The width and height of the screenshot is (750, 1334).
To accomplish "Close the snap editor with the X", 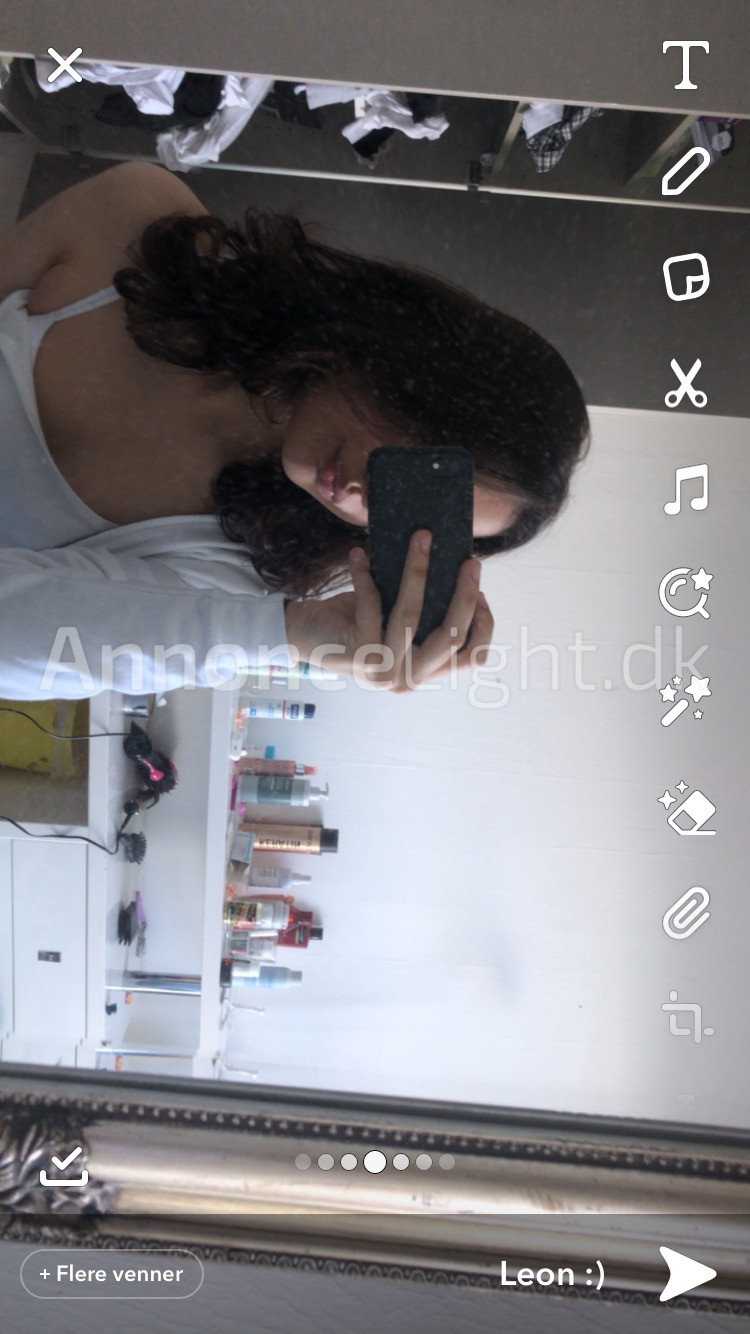I will pyautogui.click(x=65, y=66).
